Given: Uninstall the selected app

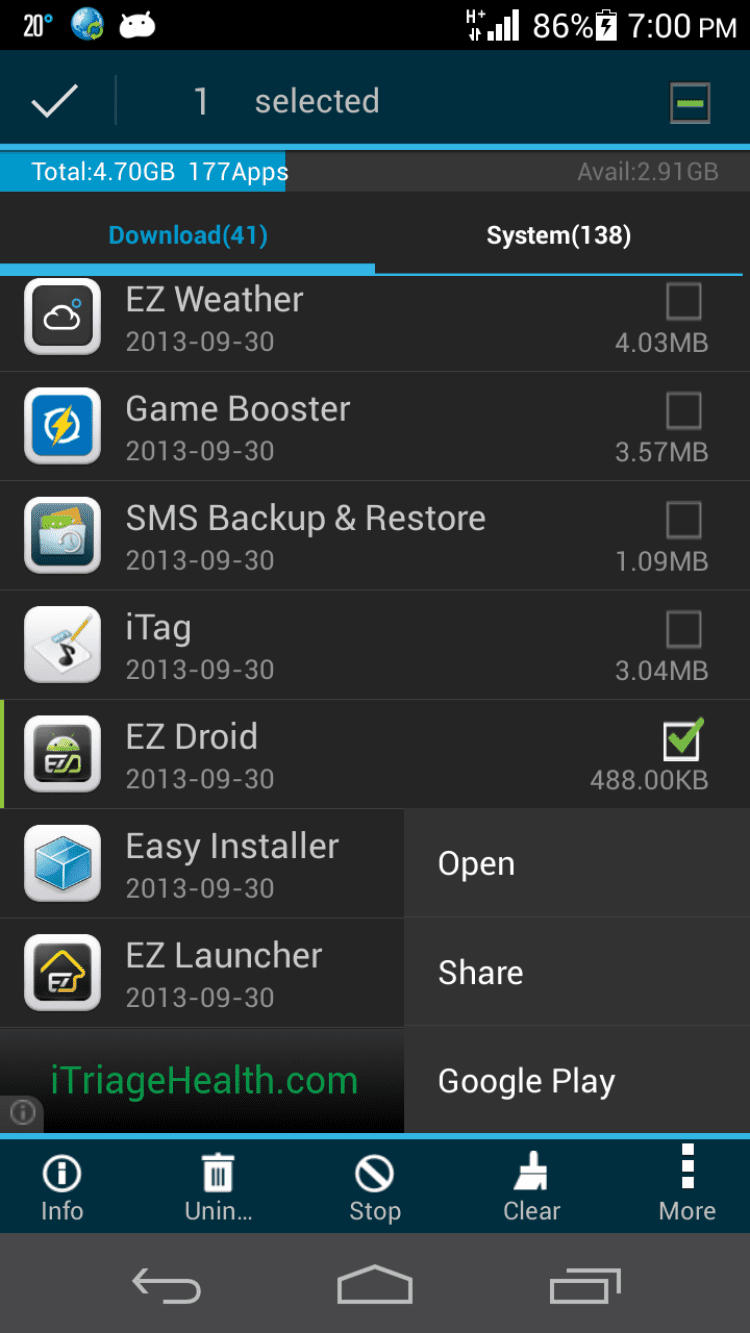Looking at the screenshot, I should click(218, 1187).
